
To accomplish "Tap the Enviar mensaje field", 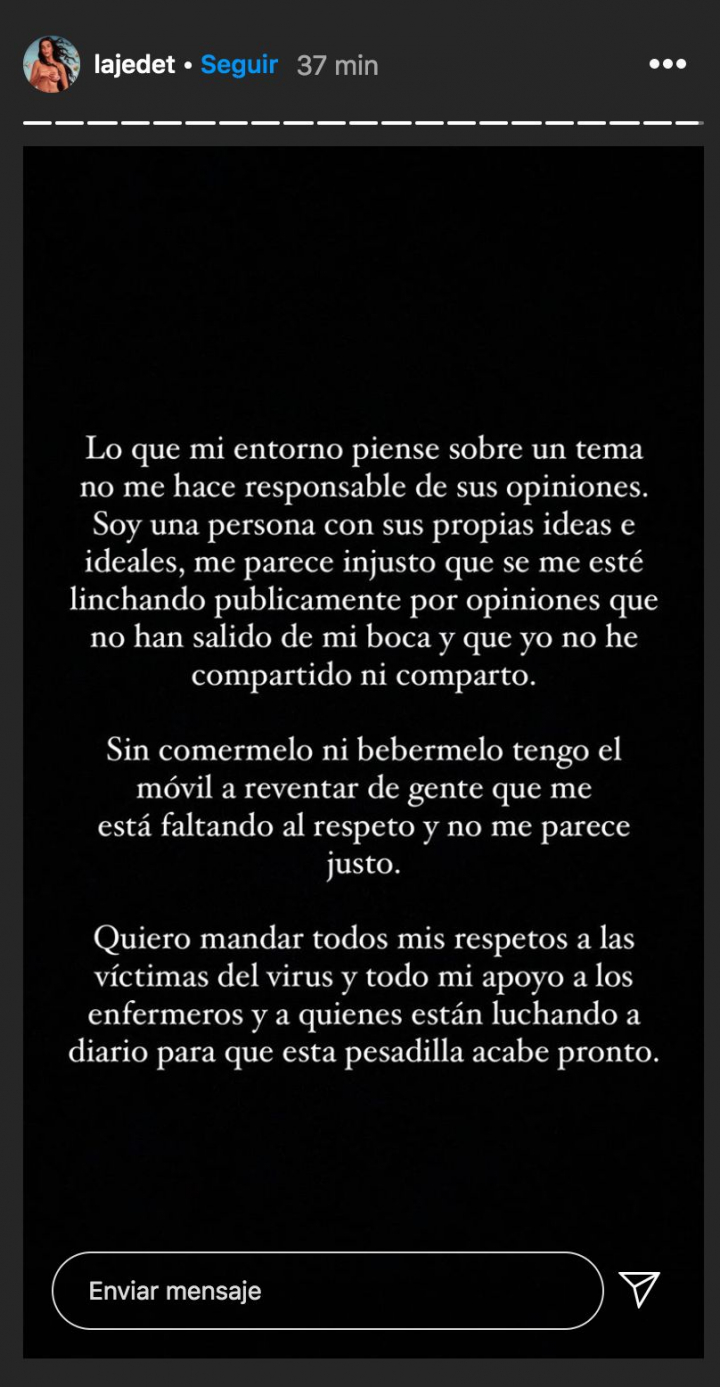I will point(327,1290).
